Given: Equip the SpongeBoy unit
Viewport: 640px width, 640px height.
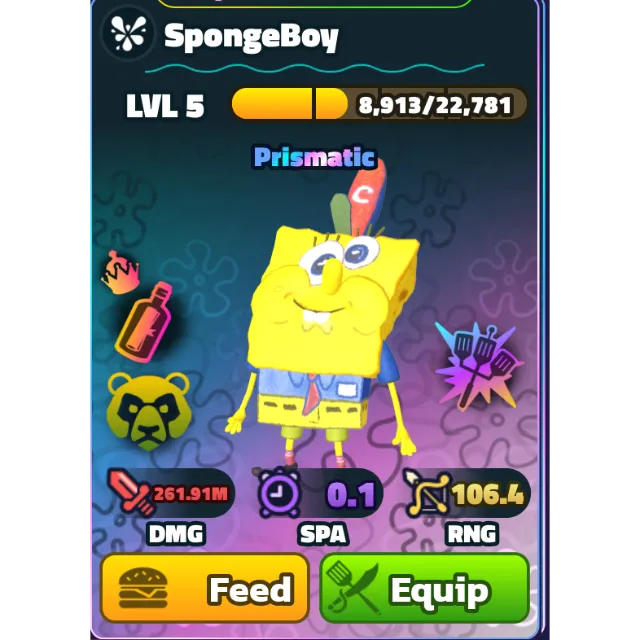Looking at the screenshot, I should click(x=424, y=589).
